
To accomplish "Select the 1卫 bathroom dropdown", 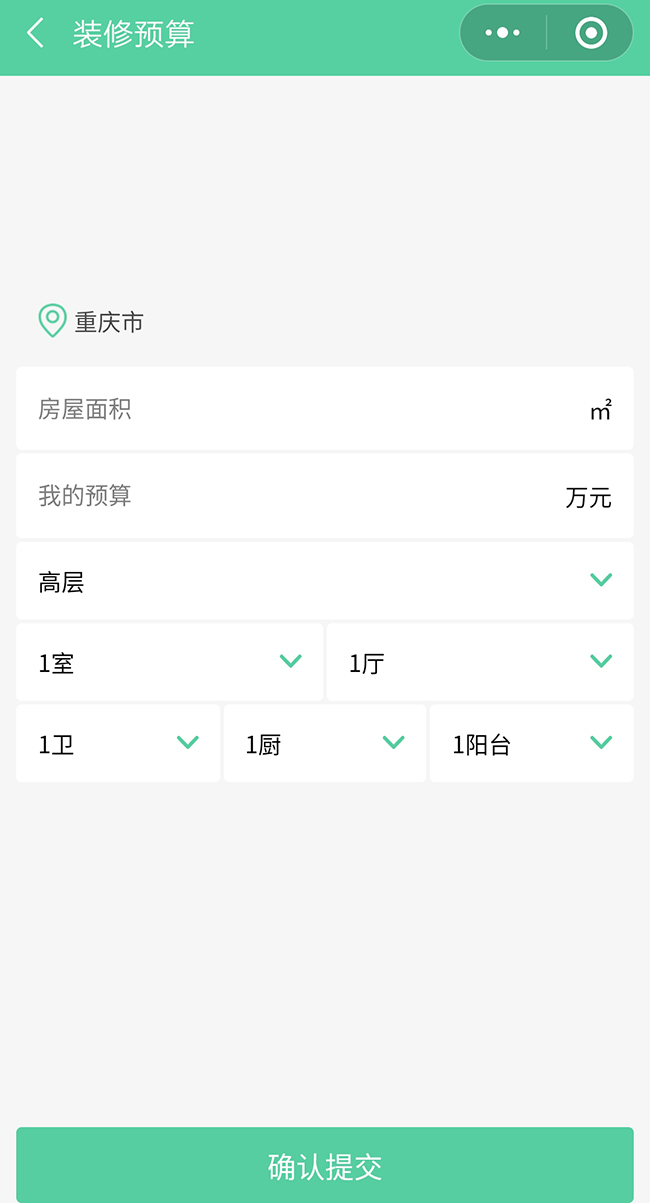I will (117, 743).
